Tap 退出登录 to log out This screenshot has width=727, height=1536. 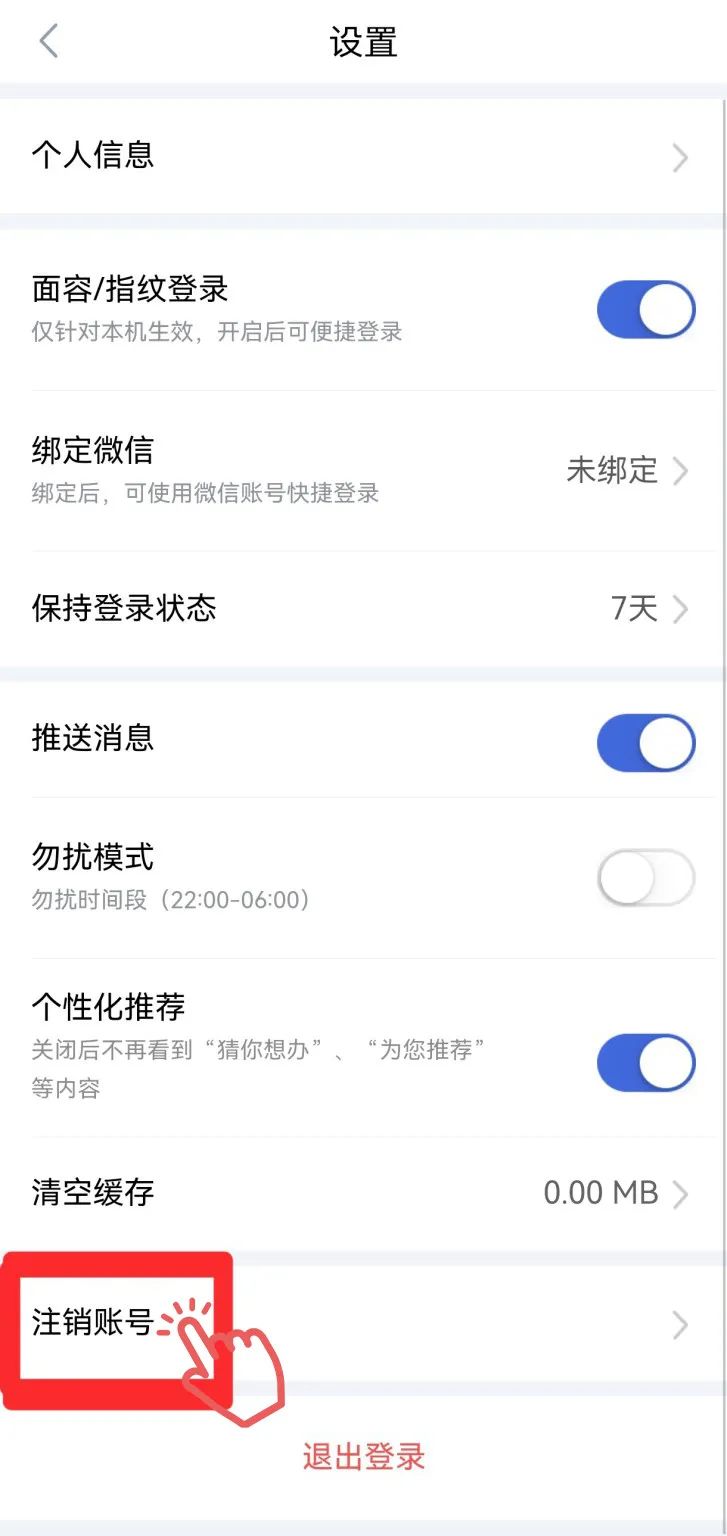[x=364, y=1457]
